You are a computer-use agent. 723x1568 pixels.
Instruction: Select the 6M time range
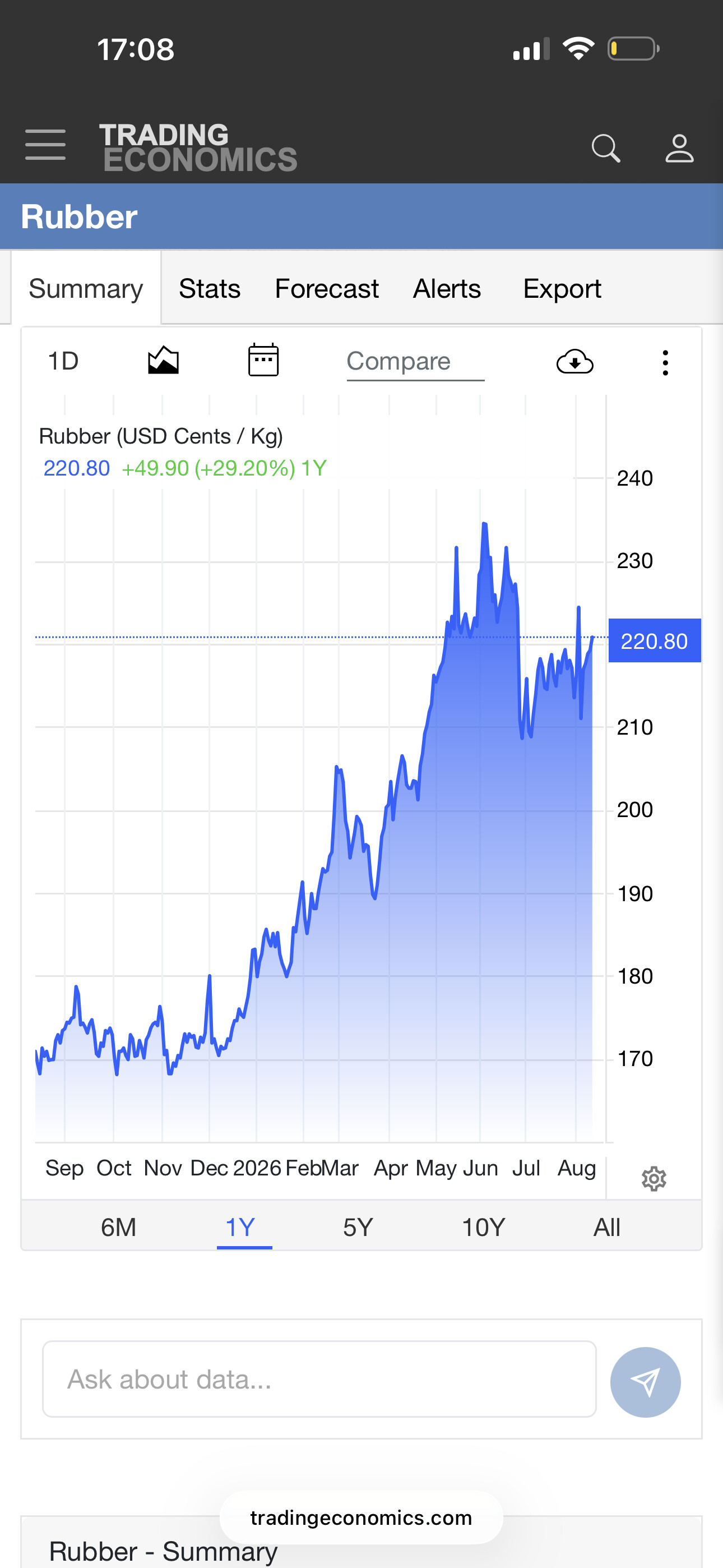(x=119, y=1226)
